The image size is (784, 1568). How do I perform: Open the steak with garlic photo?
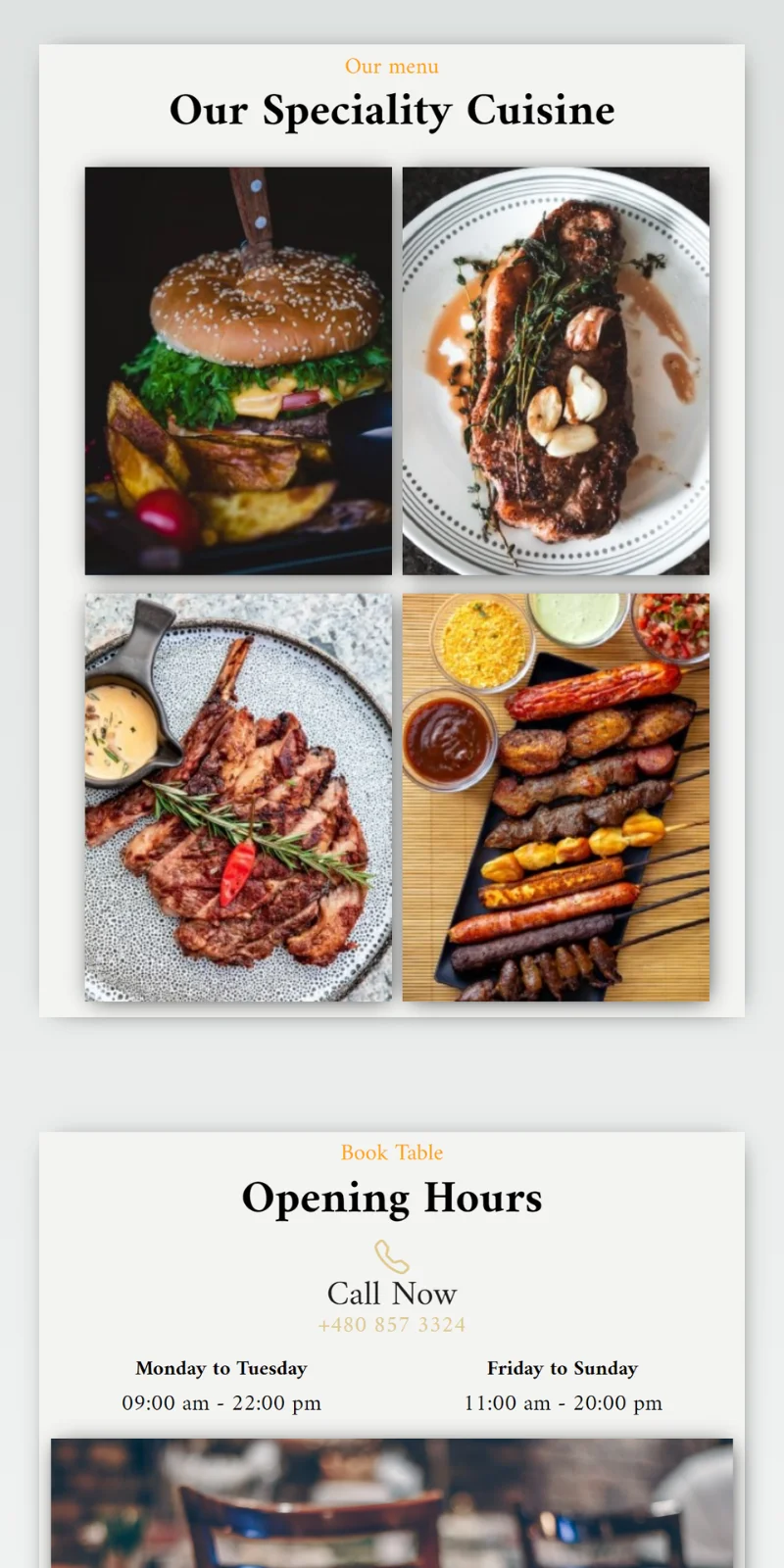pos(556,370)
